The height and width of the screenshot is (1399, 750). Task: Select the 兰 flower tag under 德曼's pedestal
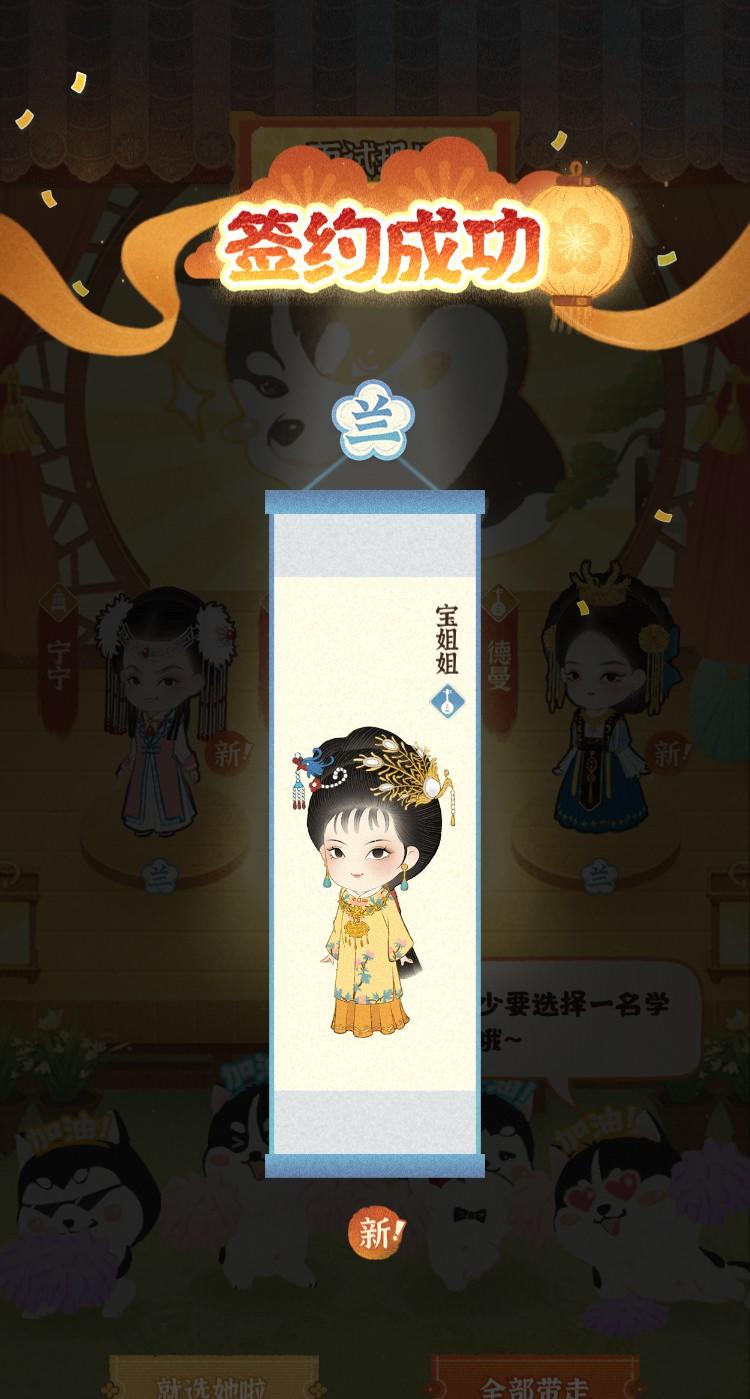pyautogui.click(x=601, y=874)
